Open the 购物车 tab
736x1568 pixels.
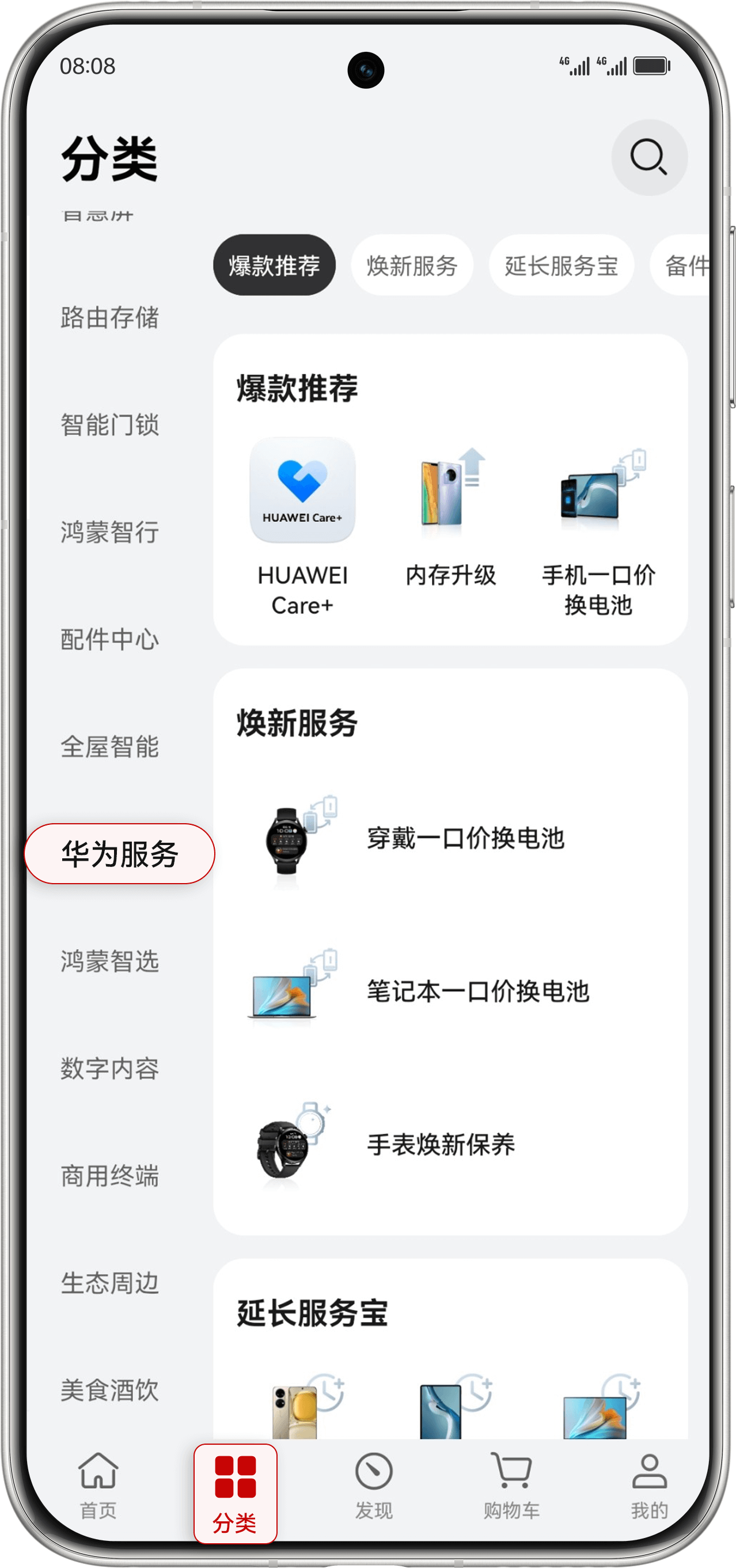[511, 1485]
